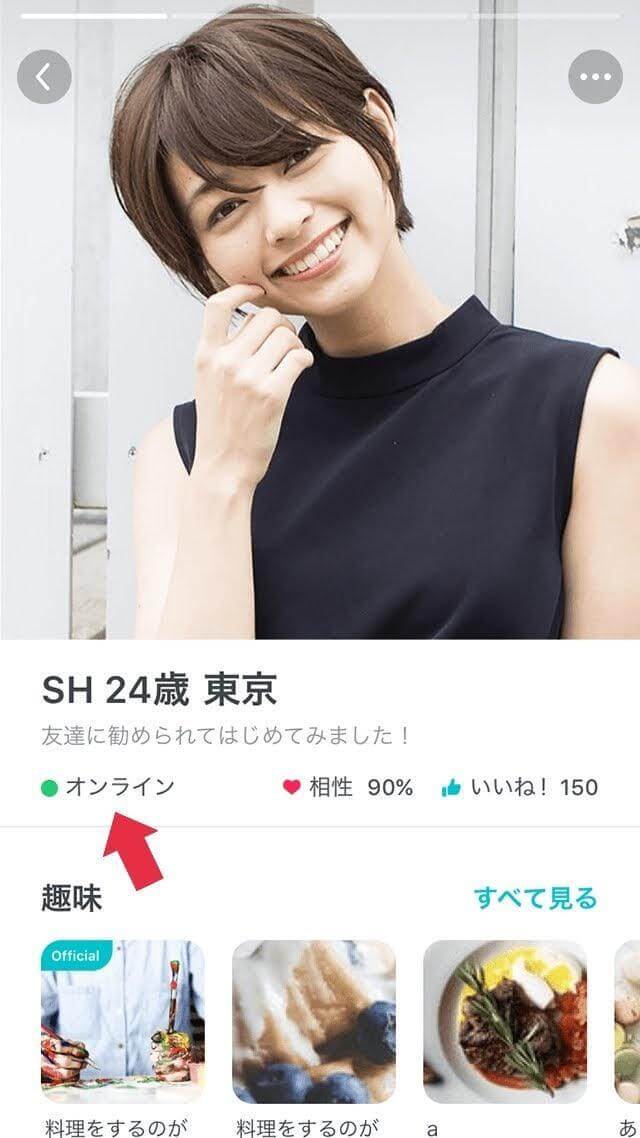Open the three-dot overflow menu
The width and height of the screenshot is (640, 1138).
click(x=595, y=77)
